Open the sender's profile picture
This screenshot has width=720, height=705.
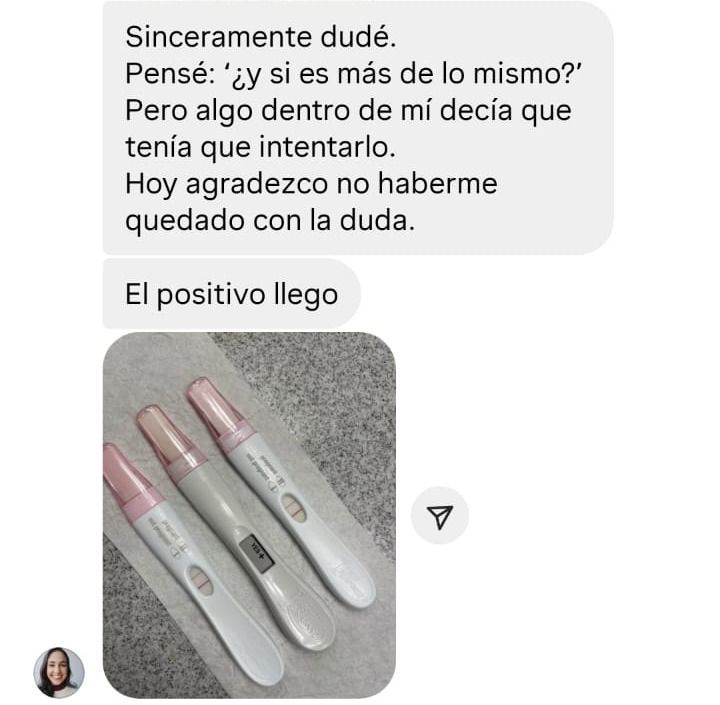click(59, 671)
